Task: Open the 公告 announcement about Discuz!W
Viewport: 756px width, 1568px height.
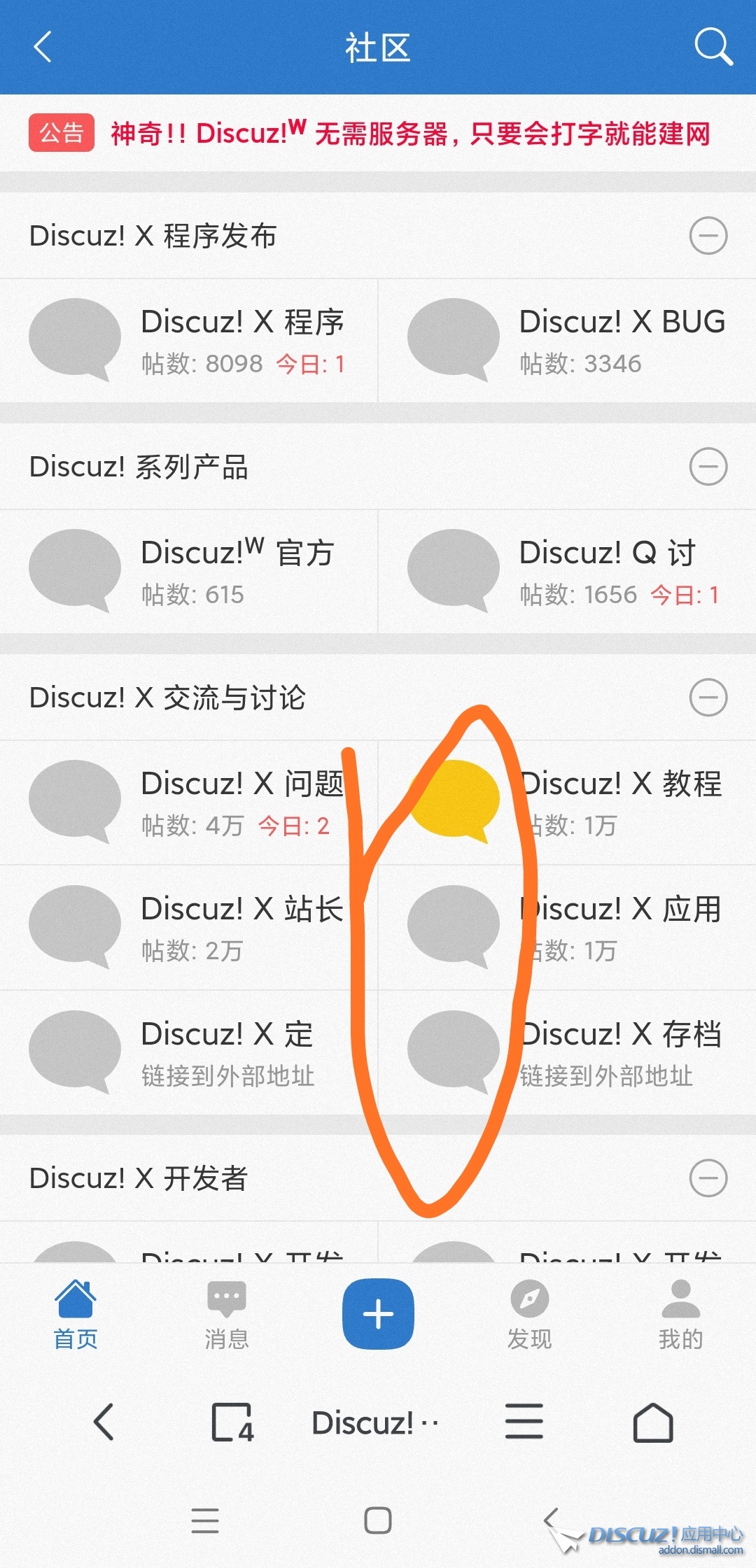Action: 409,133
